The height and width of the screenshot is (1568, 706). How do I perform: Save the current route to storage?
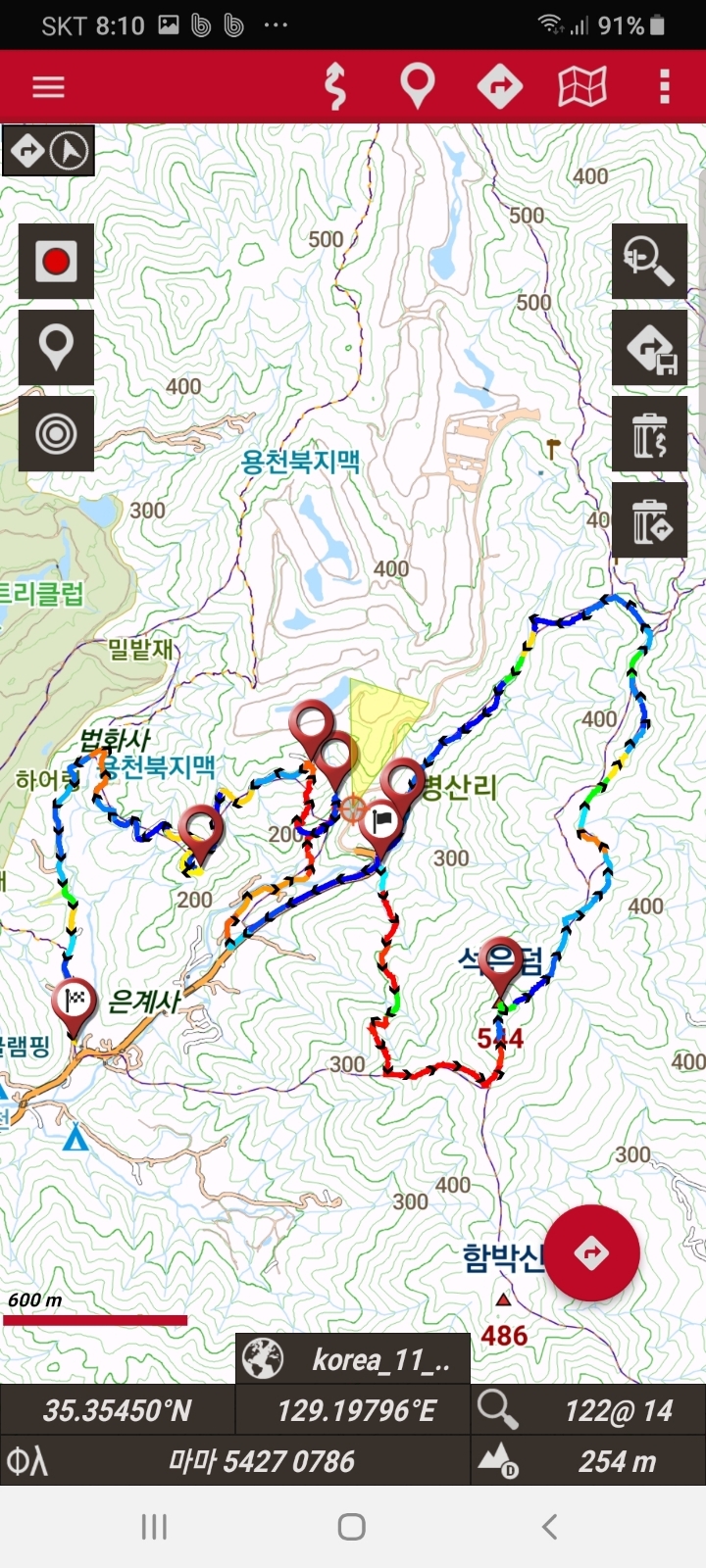pyautogui.click(x=649, y=348)
